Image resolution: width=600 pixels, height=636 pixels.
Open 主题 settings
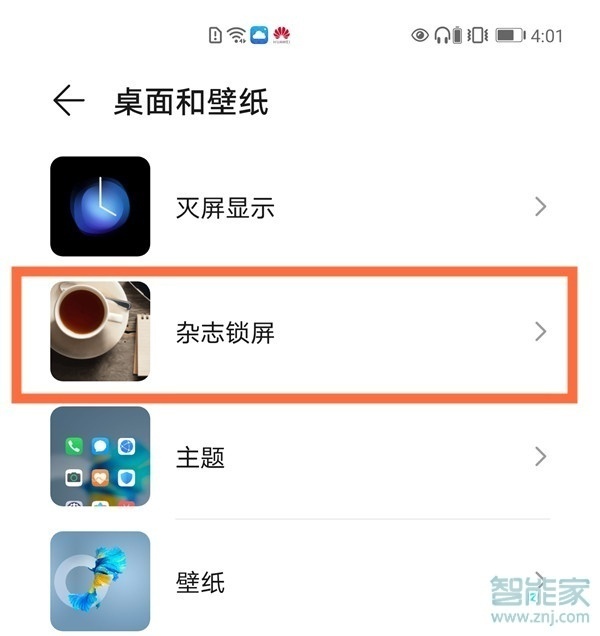coord(300,457)
